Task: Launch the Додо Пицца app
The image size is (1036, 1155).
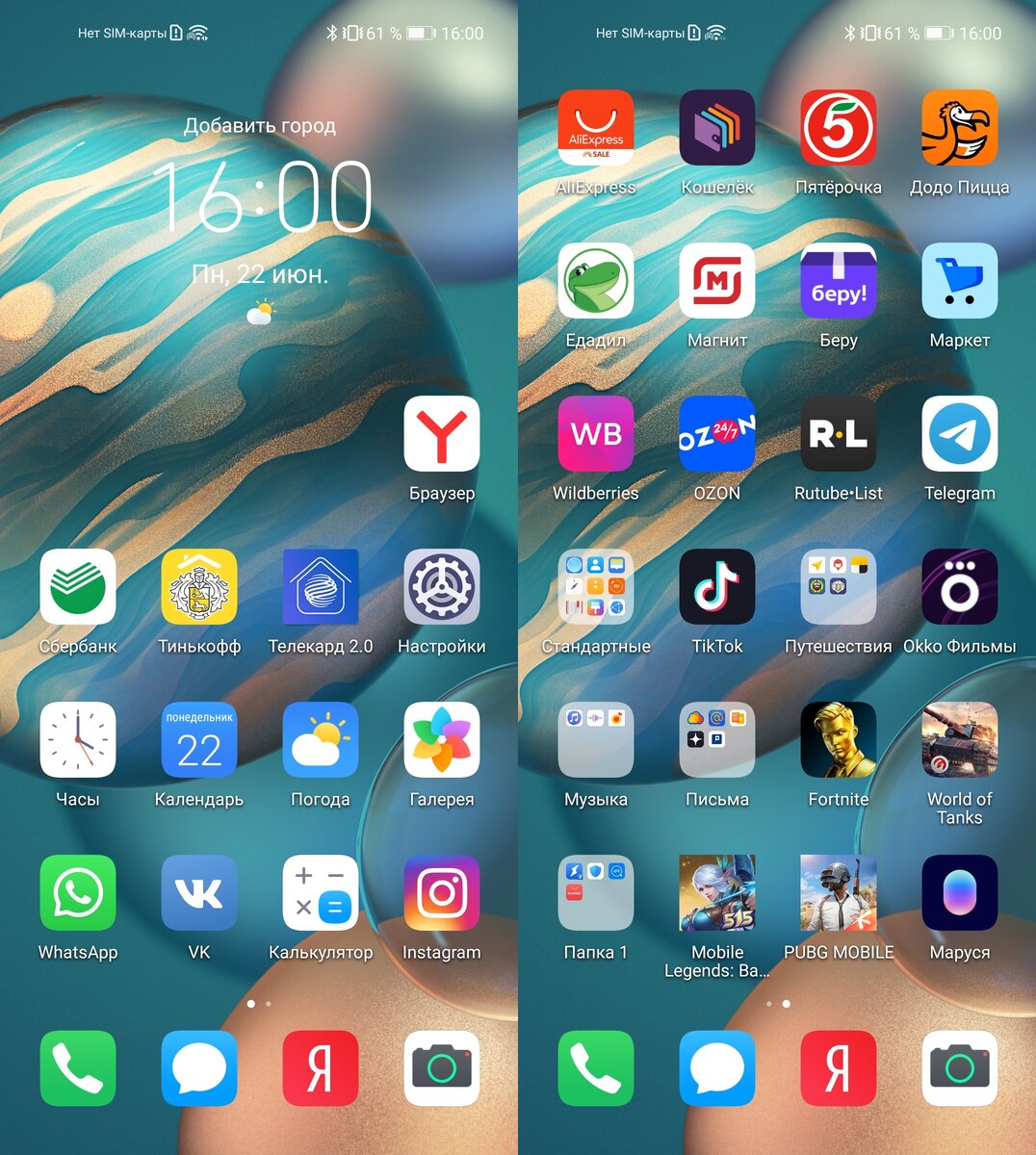Action: (959, 128)
